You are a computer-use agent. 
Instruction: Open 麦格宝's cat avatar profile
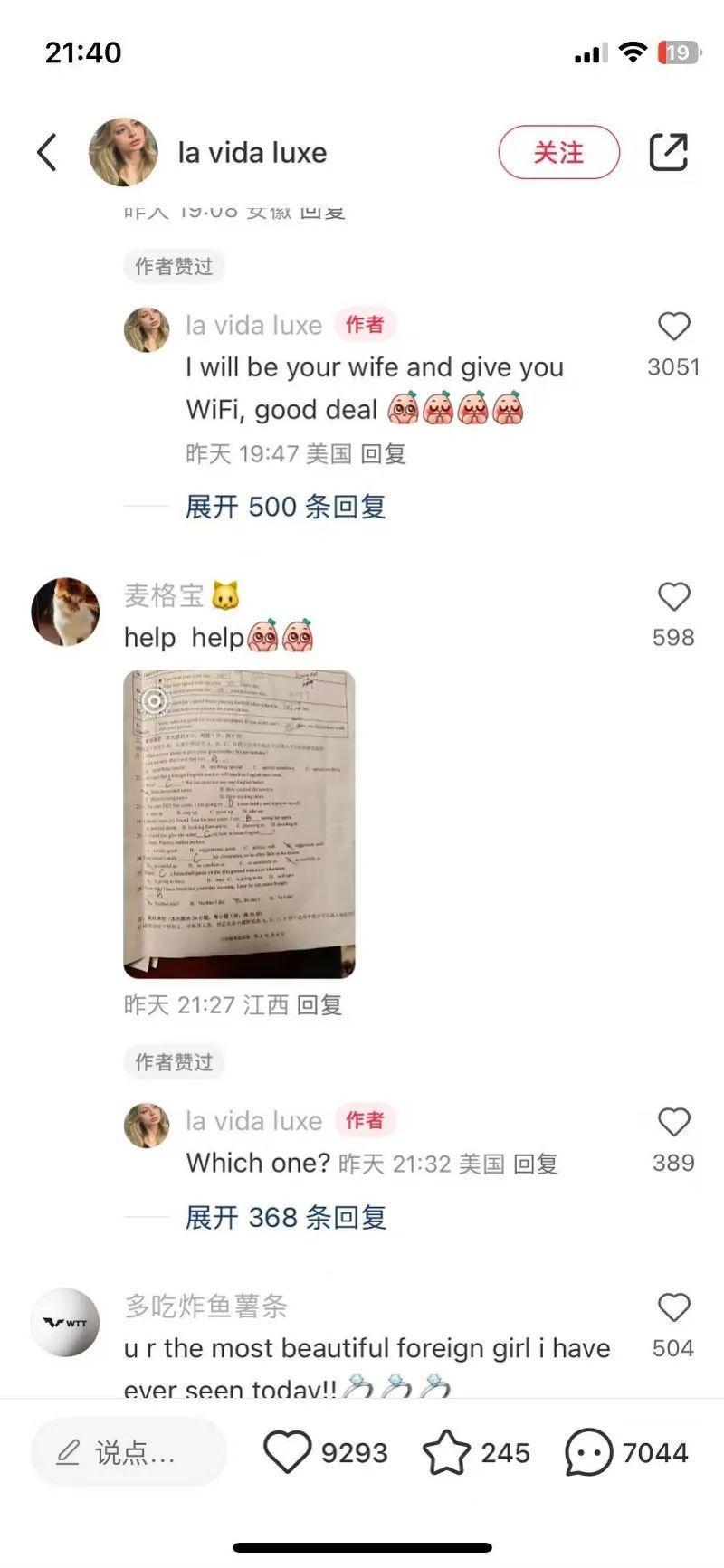point(65,612)
